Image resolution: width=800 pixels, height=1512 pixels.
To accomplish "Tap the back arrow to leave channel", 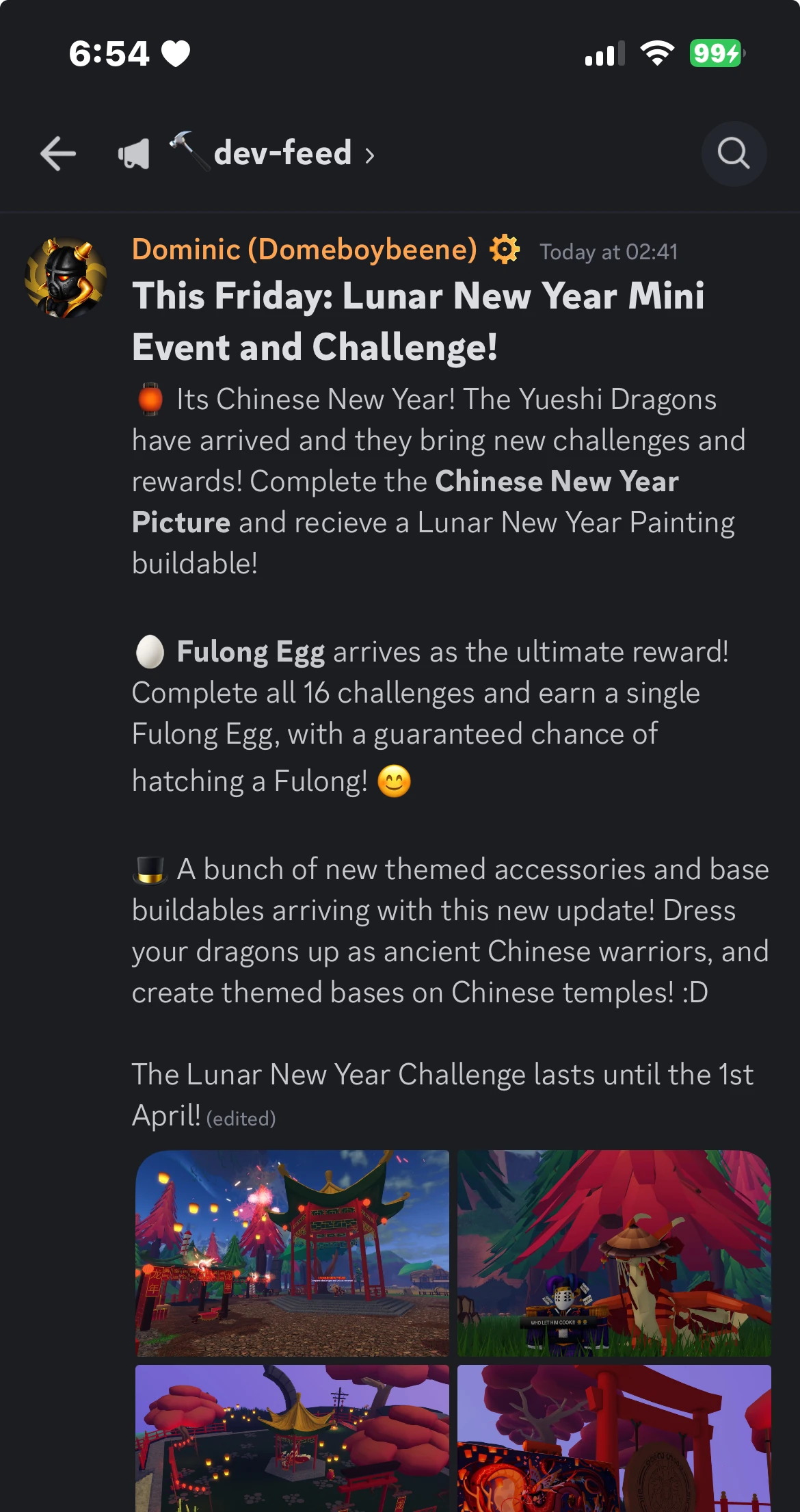I will [57, 153].
